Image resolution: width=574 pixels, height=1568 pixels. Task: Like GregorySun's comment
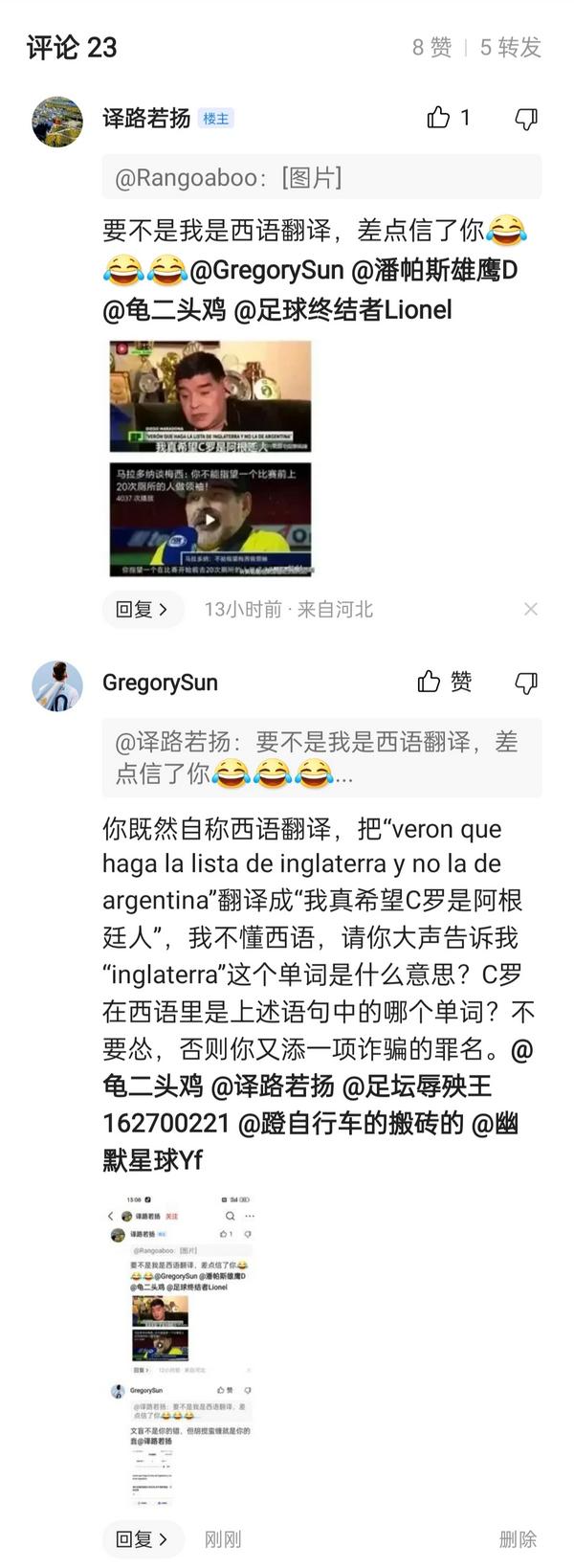coord(430,682)
